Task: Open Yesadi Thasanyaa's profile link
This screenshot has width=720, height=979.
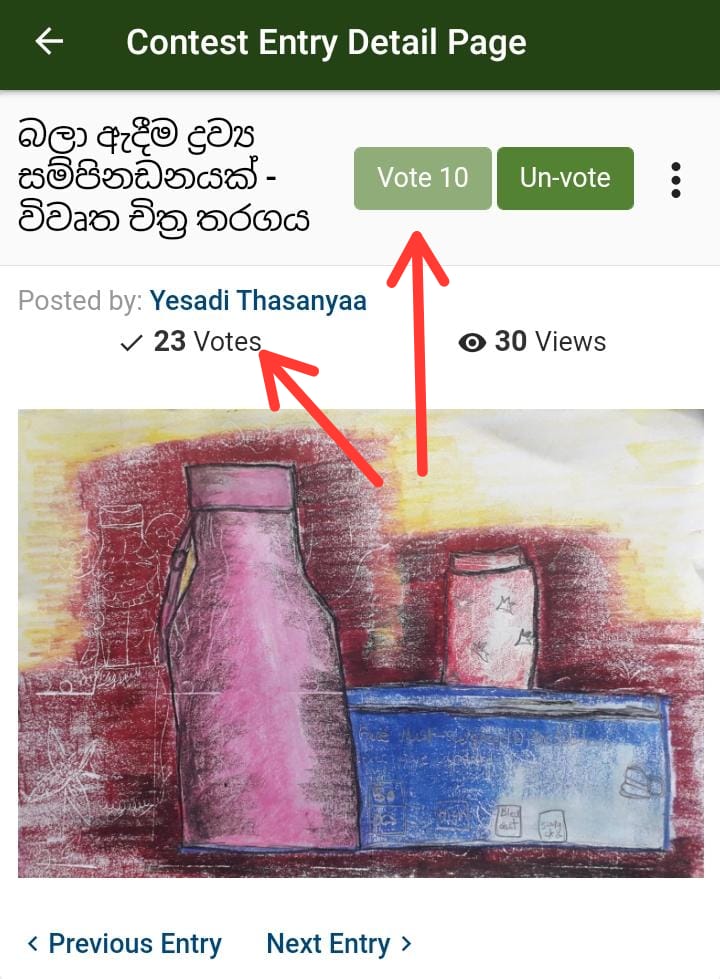Action: pos(258,301)
